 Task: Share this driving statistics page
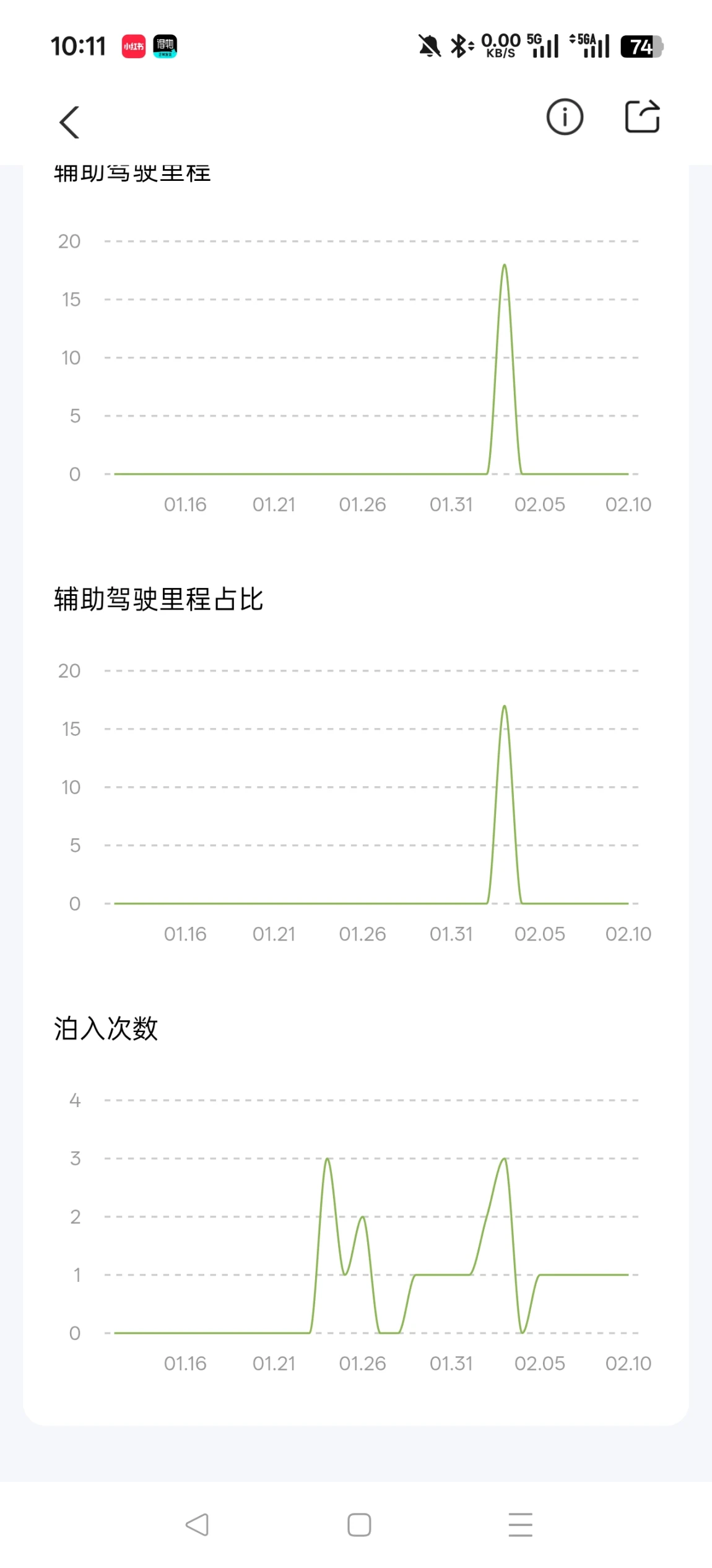click(x=642, y=117)
